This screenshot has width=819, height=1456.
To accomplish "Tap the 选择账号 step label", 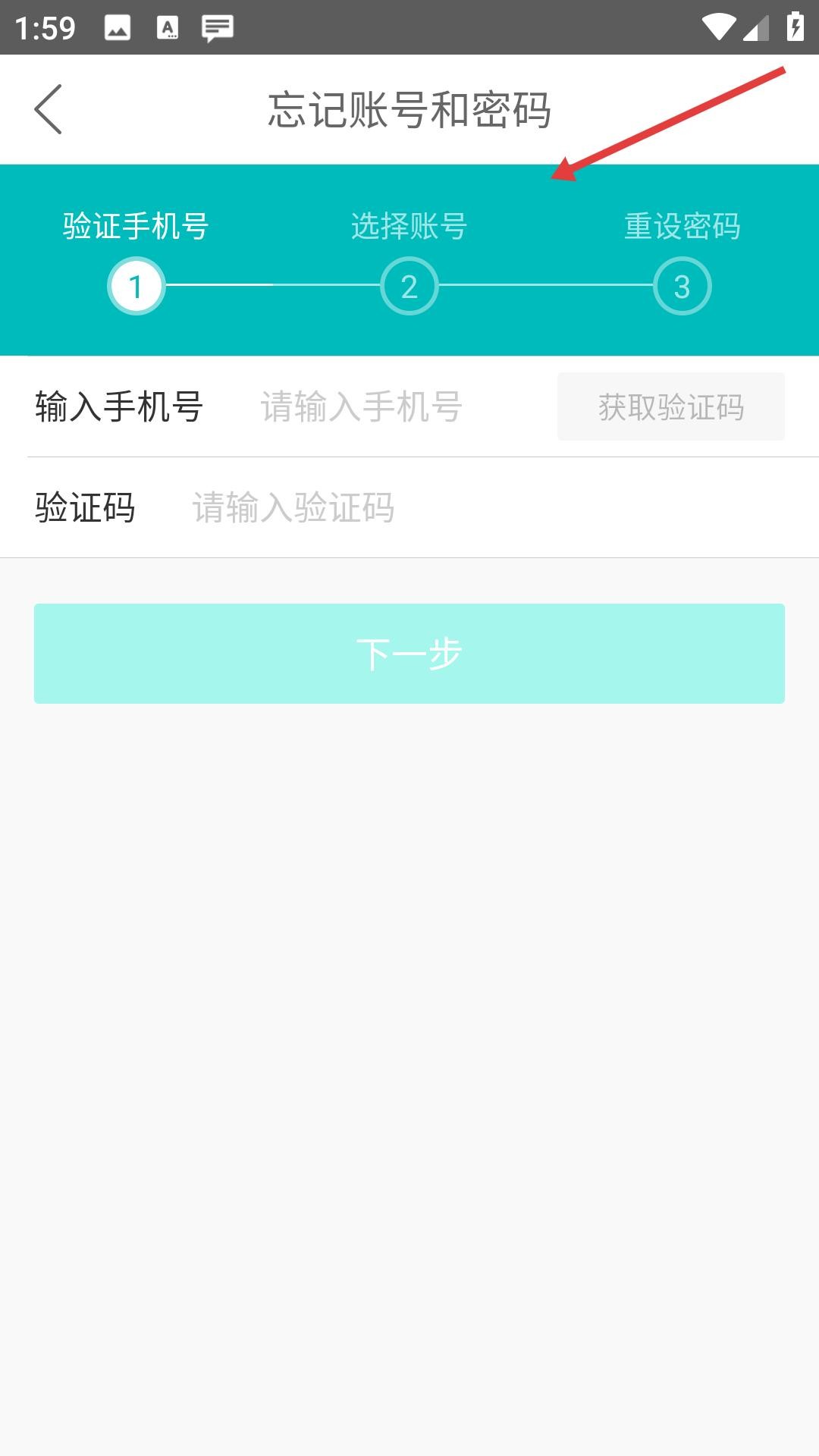I will (408, 225).
